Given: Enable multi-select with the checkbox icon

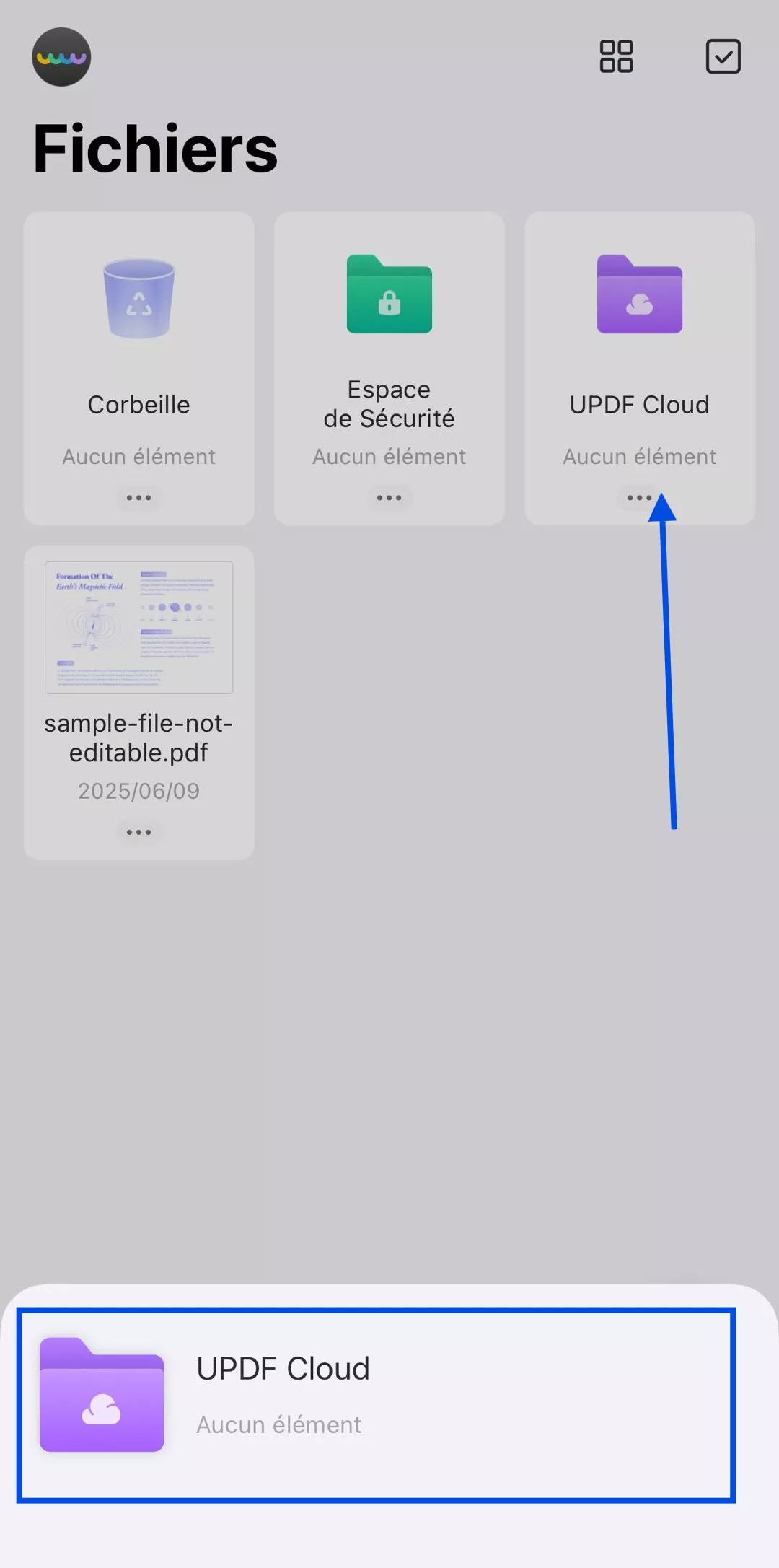Looking at the screenshot, I should tap(723, 56).
